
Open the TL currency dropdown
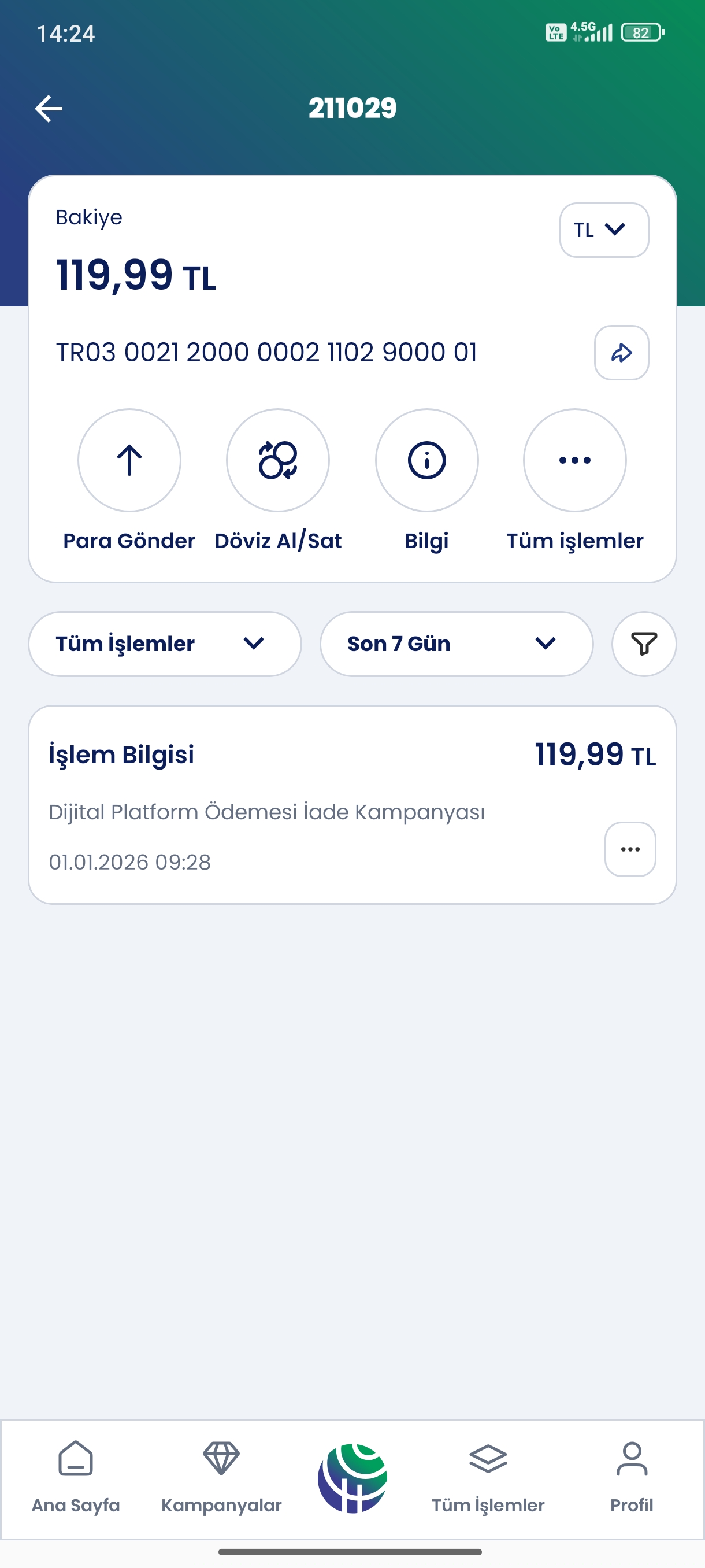pos(603,230)
